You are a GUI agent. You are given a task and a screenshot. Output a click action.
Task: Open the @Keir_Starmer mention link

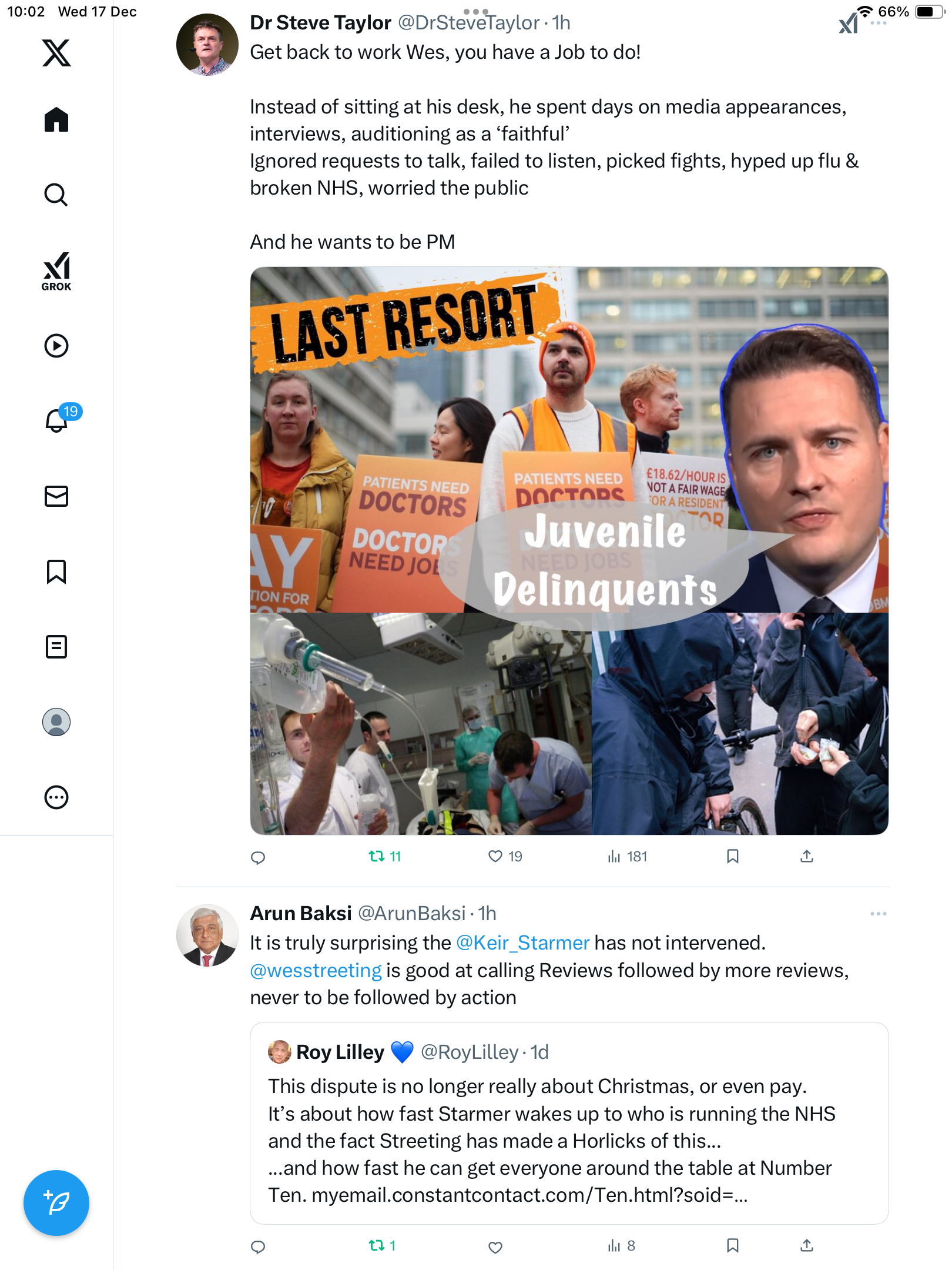pos(522,943)
